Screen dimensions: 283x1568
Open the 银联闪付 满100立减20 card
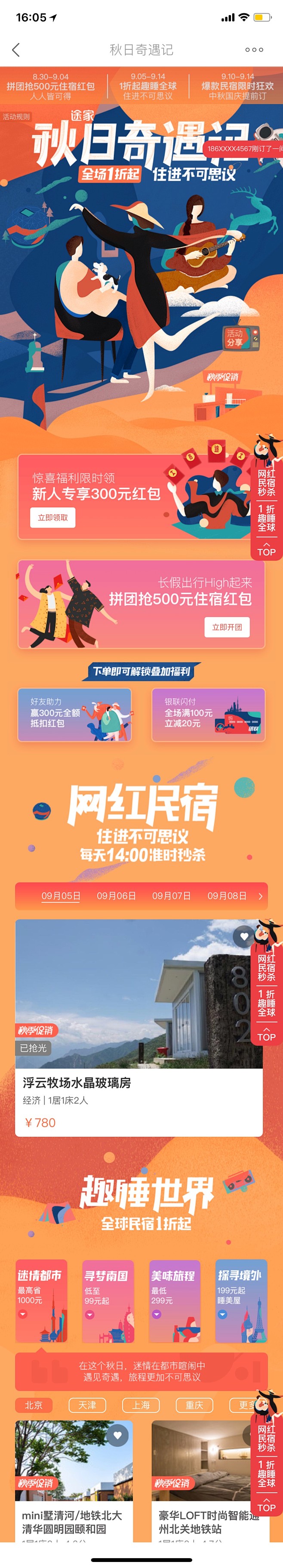[208, 715]
